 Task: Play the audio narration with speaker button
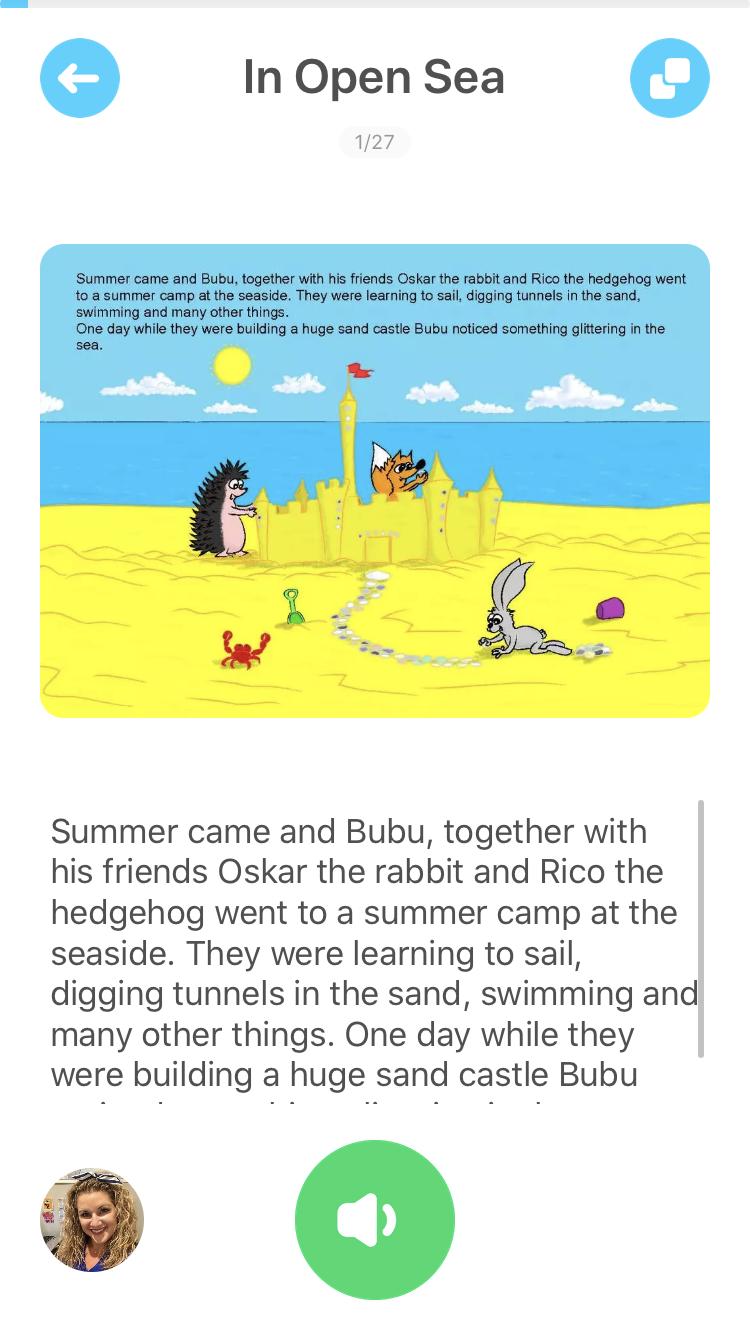click(x=374, y=1219)
